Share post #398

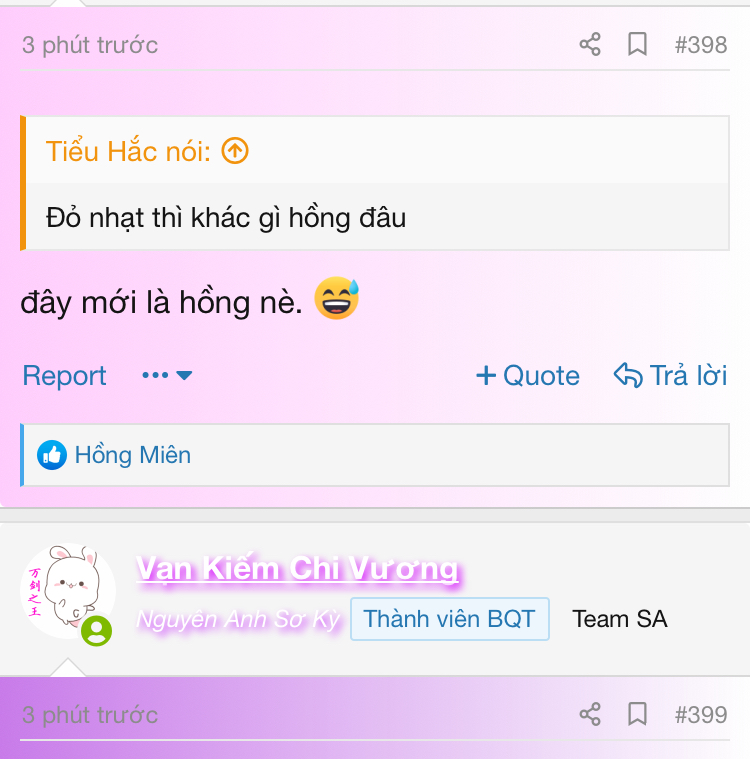590,45
